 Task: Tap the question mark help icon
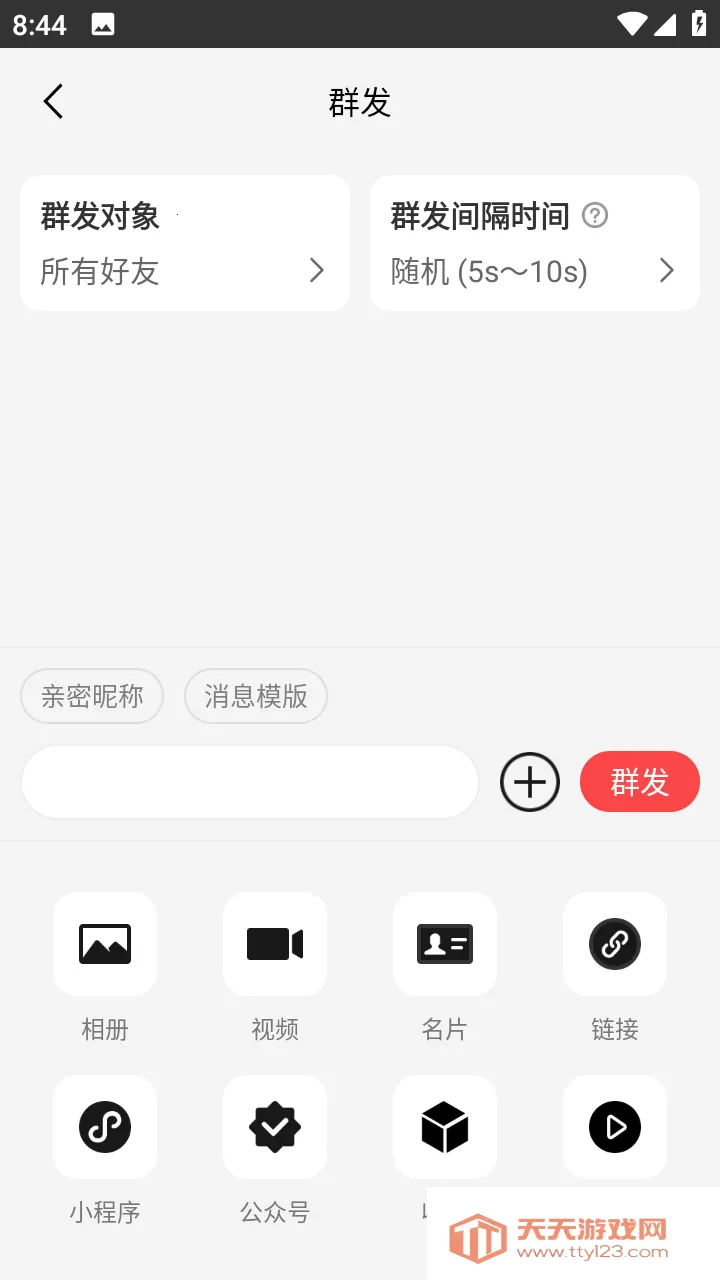595,216
